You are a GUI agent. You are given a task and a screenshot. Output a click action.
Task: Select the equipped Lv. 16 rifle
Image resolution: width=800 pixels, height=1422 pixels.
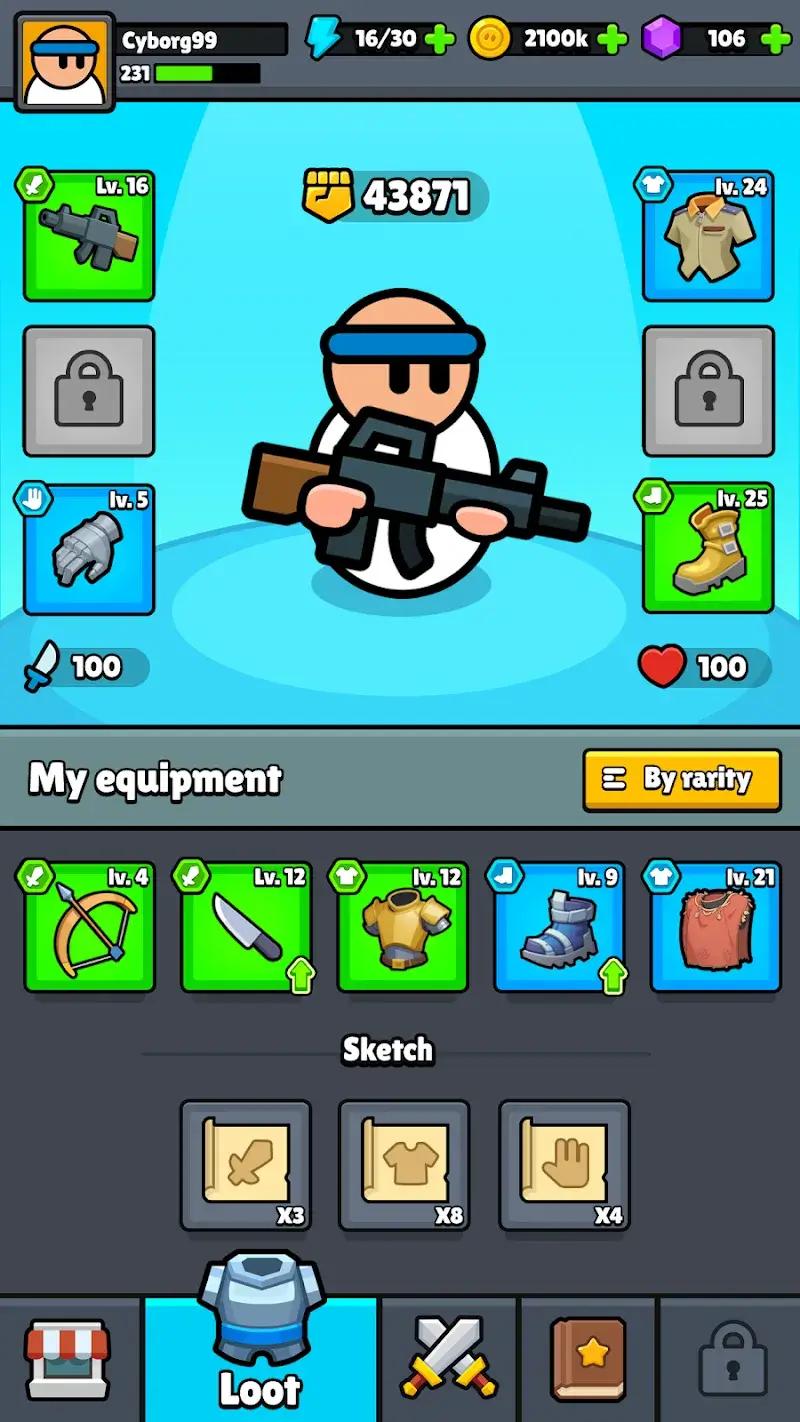pyautogui.click(x=87, y=237)
